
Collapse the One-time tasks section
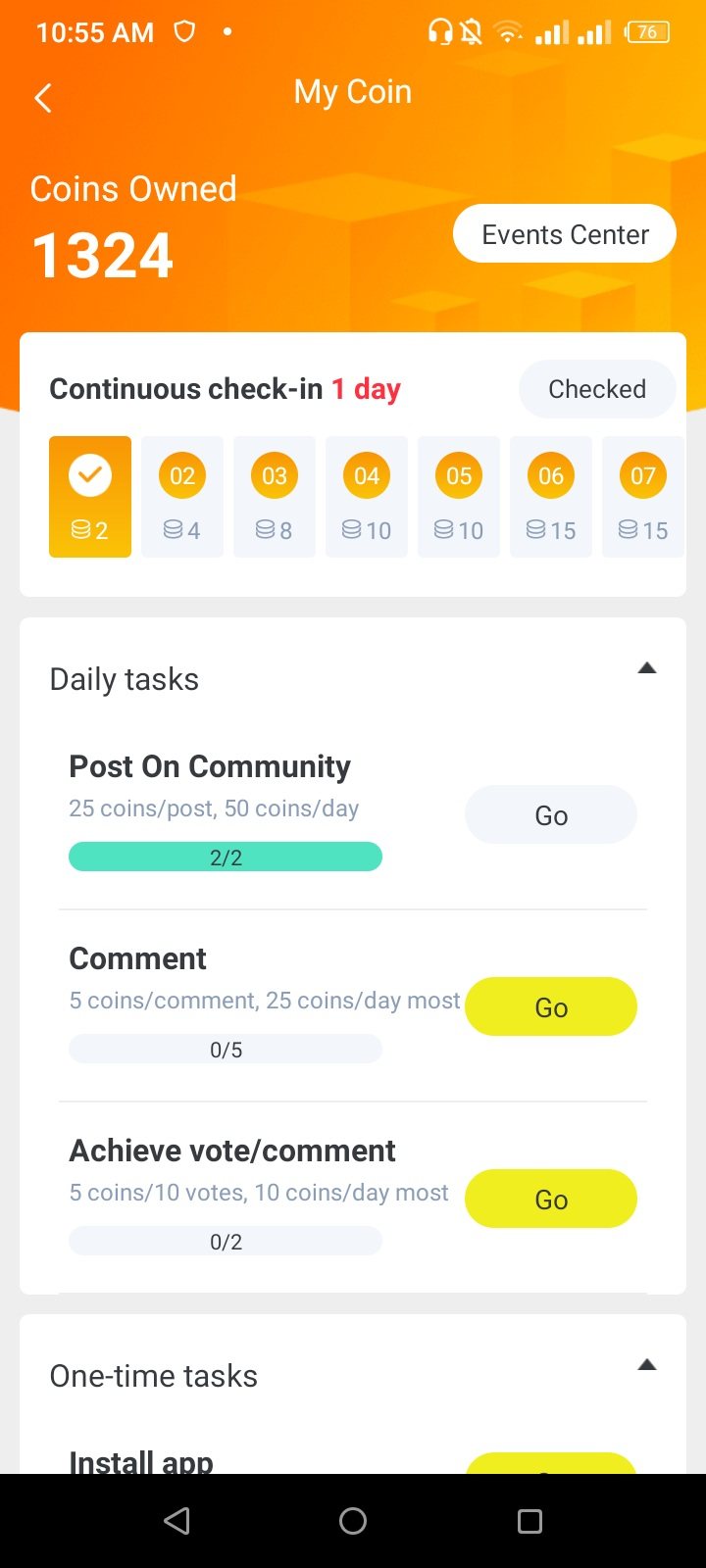click(x=646, y=1365)
